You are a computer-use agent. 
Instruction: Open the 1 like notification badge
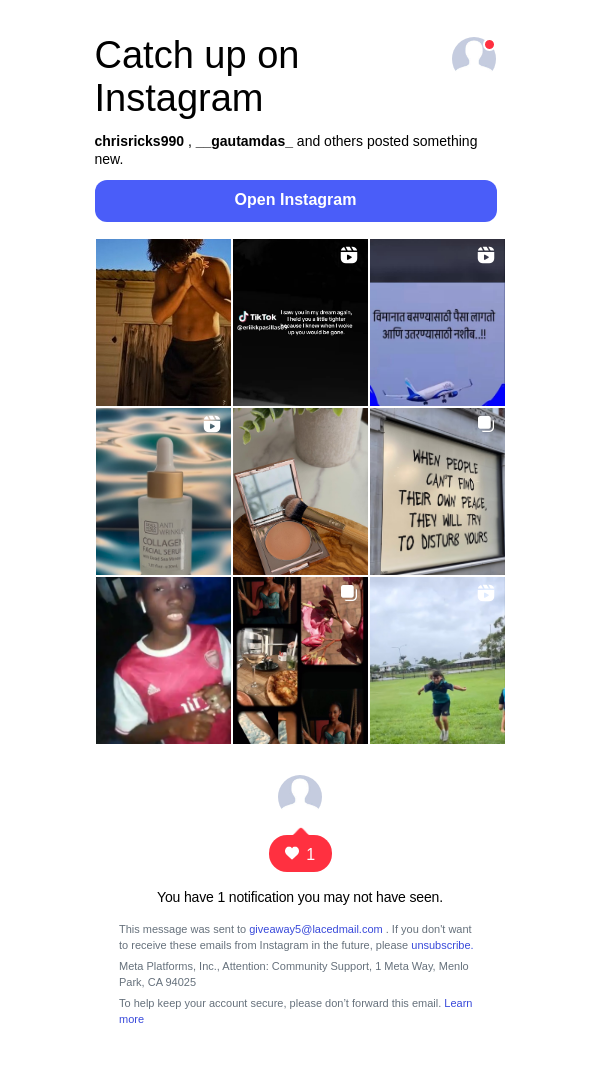[x=300, y=853]
